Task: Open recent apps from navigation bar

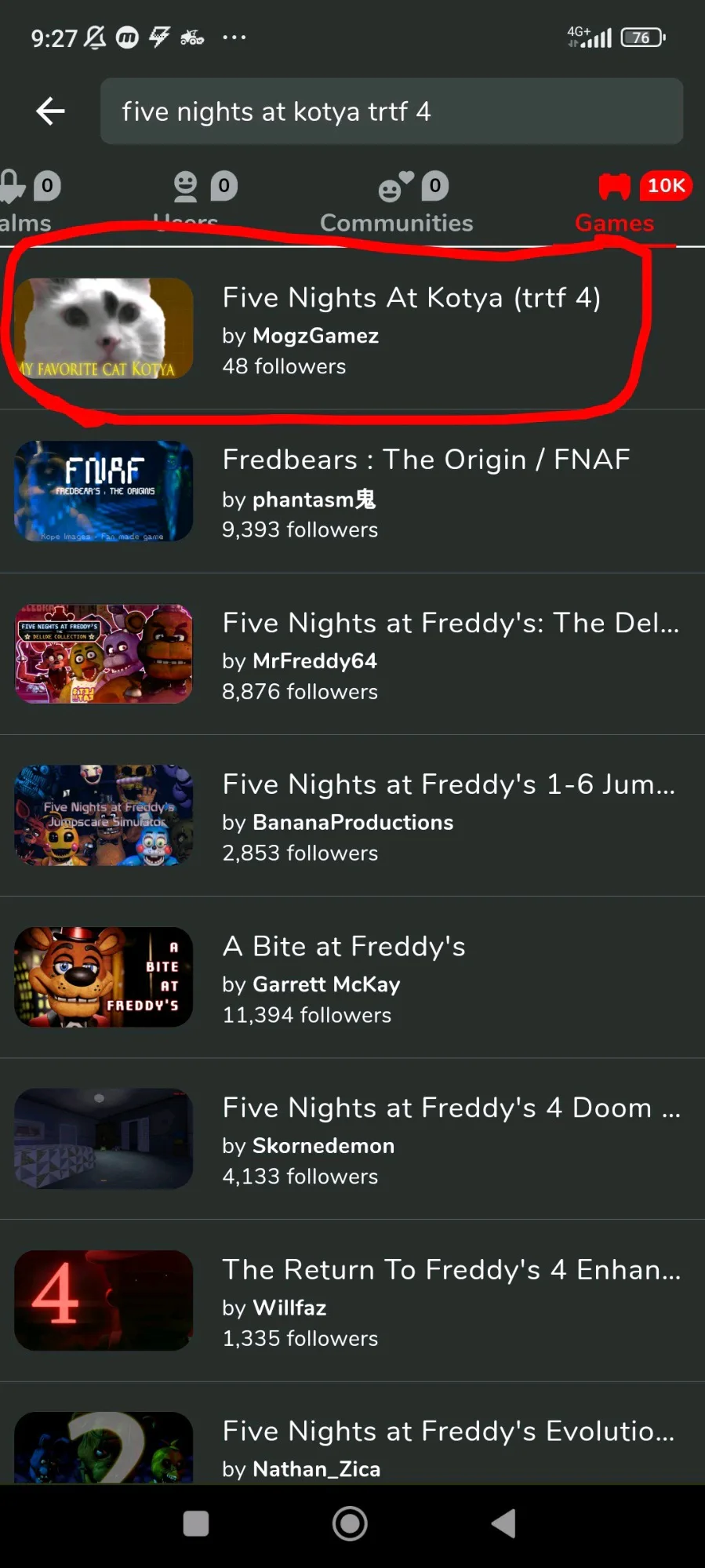Action: (196, 1524)
